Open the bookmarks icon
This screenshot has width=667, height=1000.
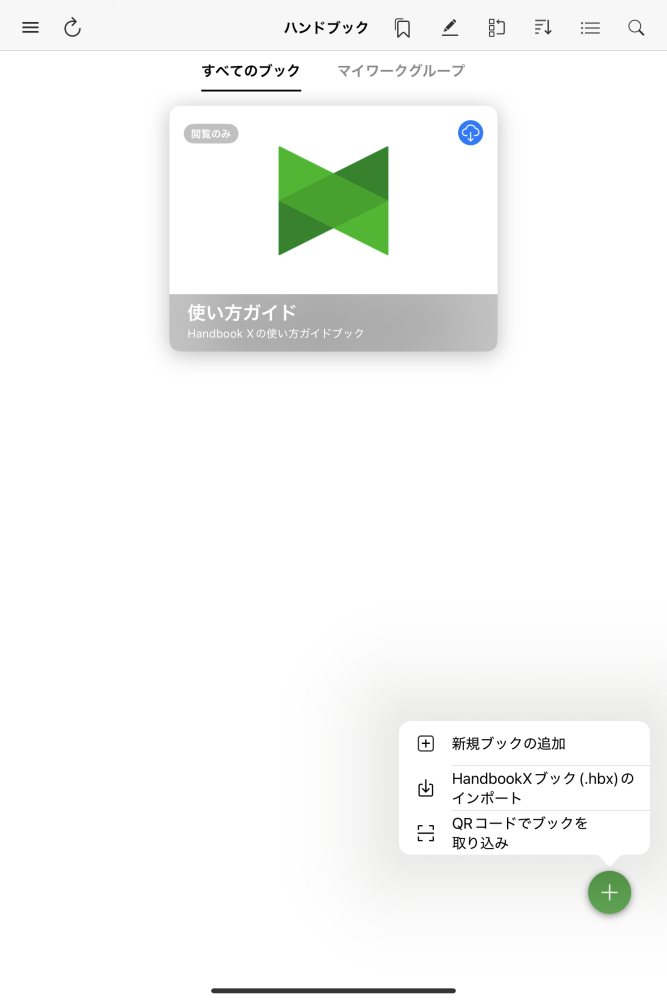(x=402, y=28)
